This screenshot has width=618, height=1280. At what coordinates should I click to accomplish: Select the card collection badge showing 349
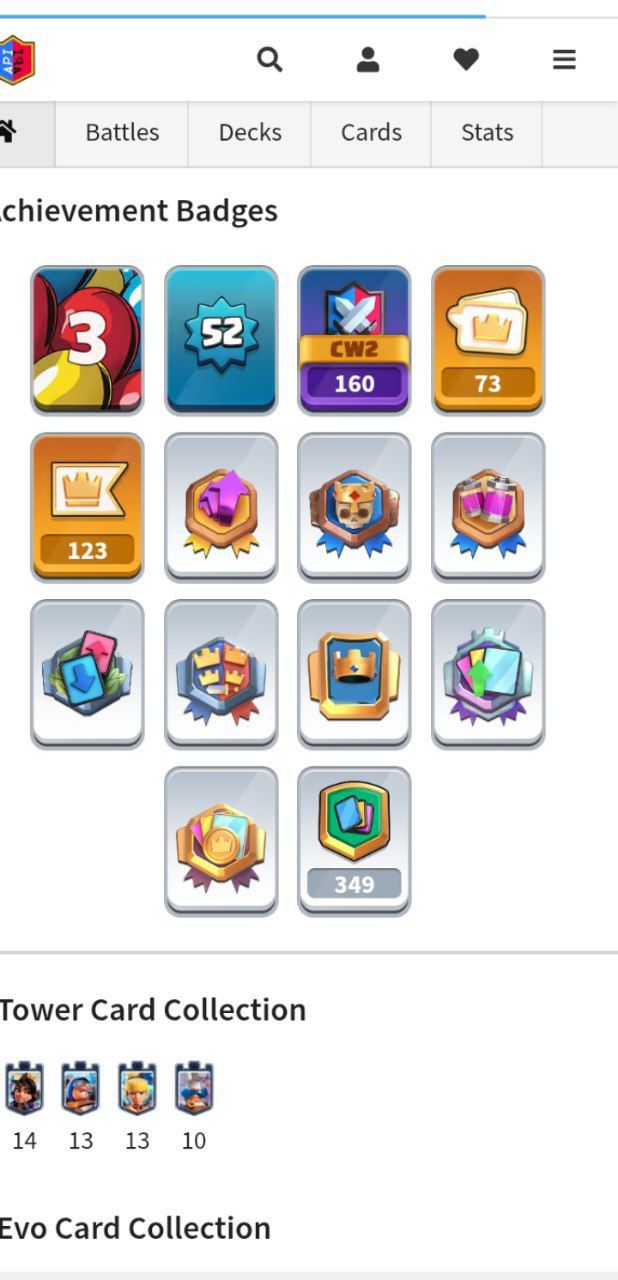354,841
